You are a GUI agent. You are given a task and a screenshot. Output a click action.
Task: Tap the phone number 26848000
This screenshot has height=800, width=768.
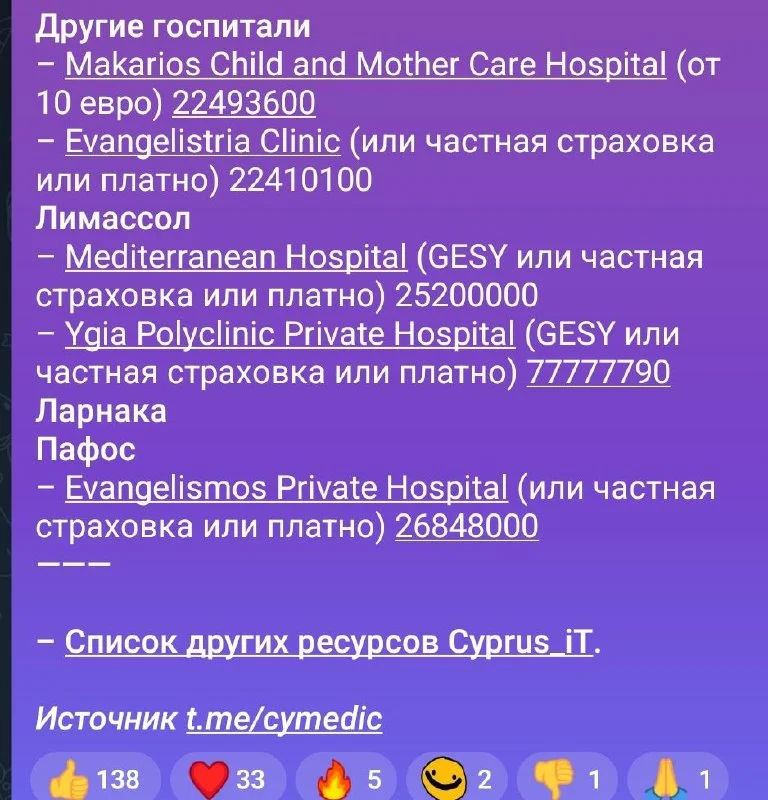[x=467, y=526]
